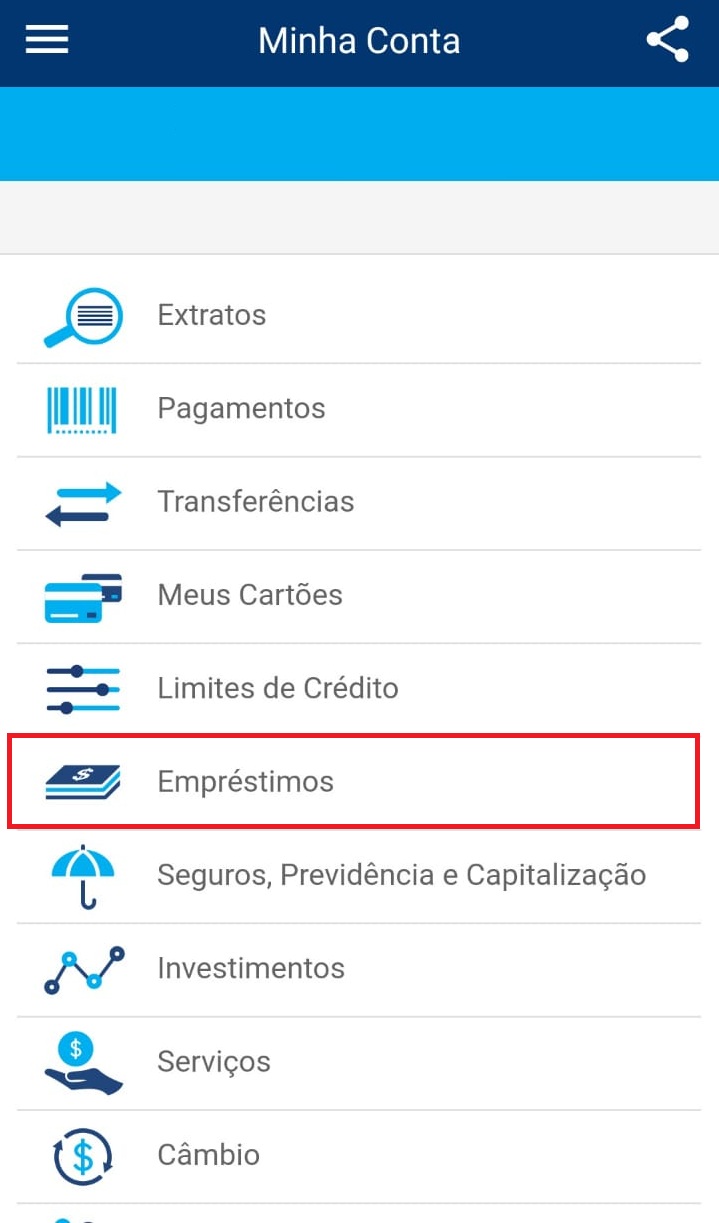
Task: Go to Pagamentos
Action: coord(359,410)
